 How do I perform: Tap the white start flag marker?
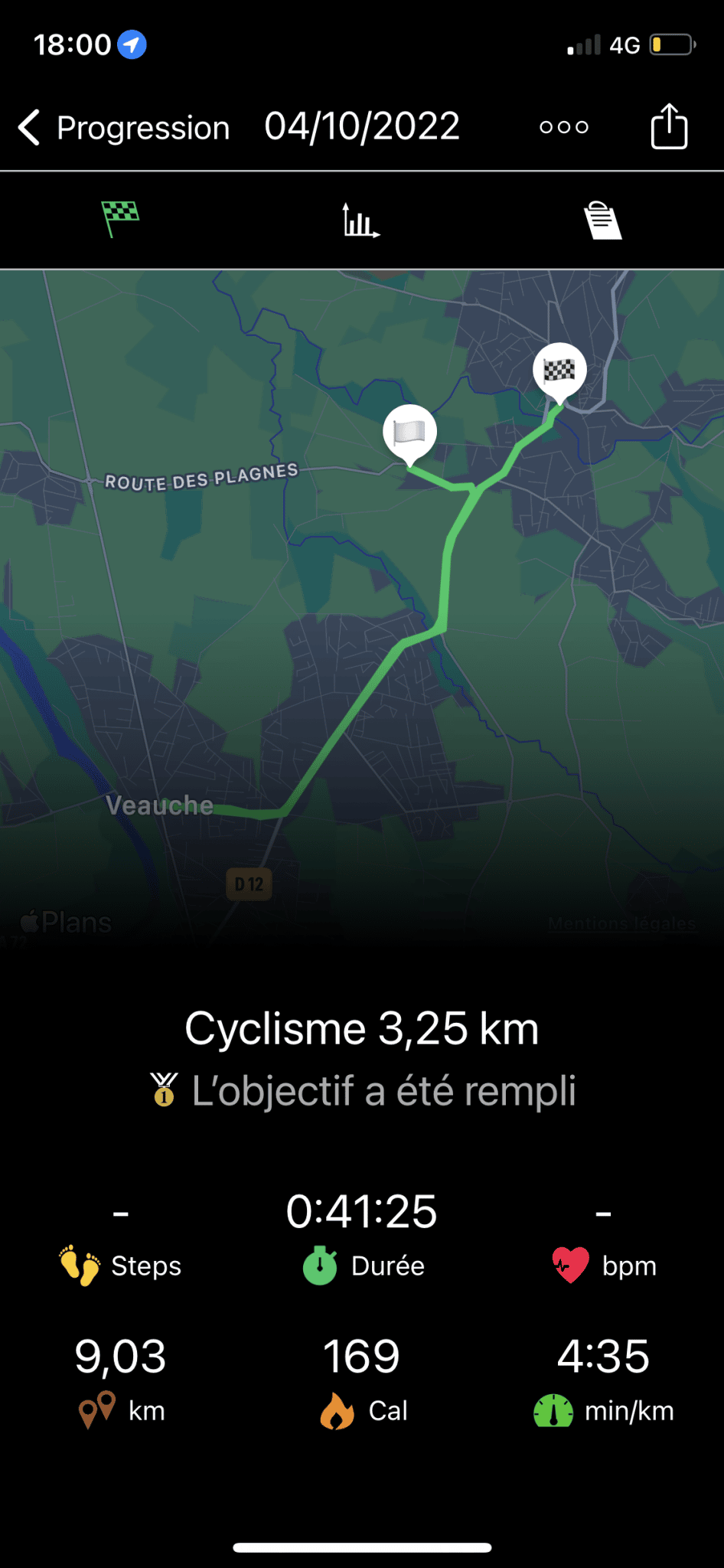coord(410,434)
